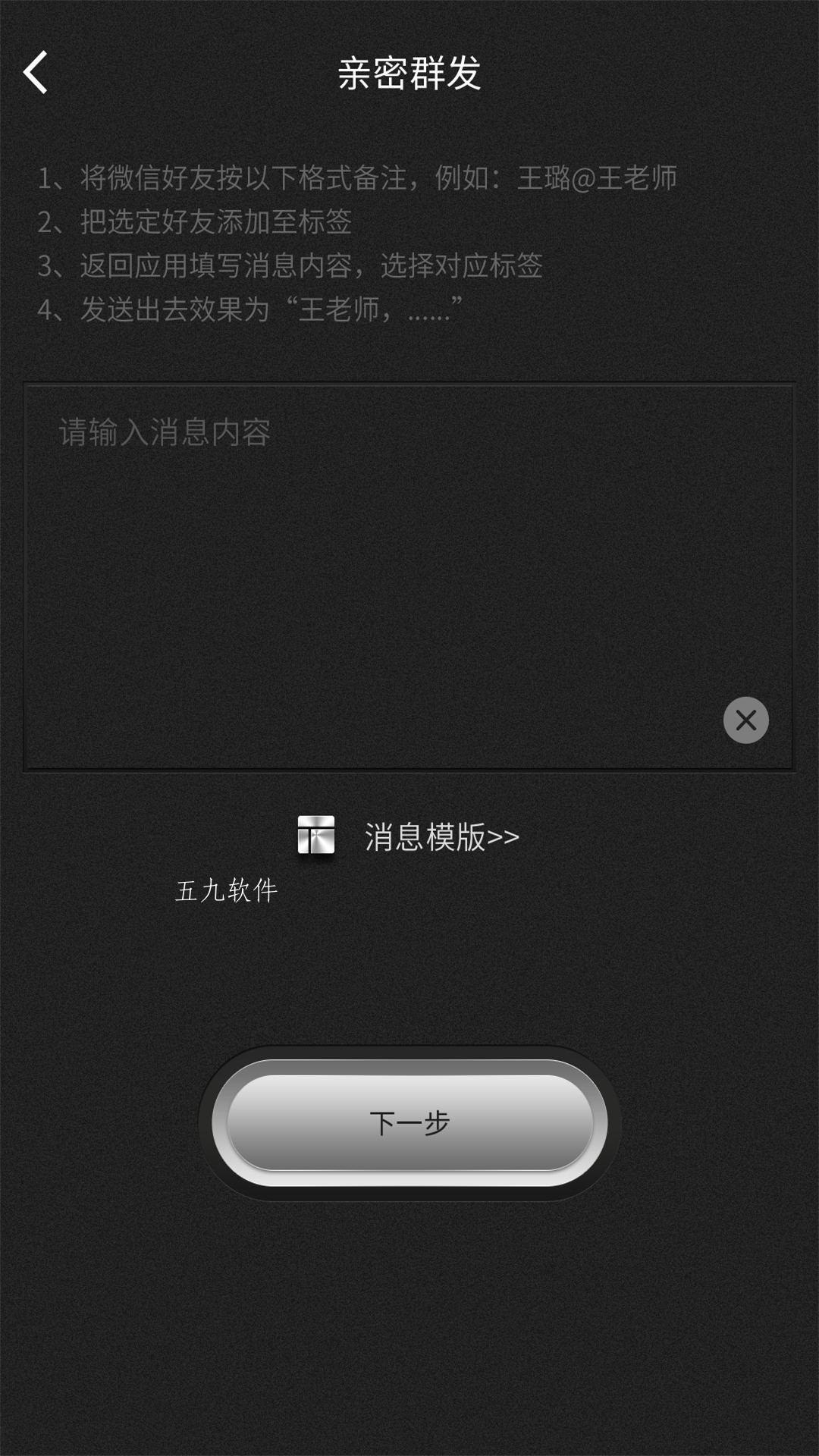The height and width of the screenshot is (1456, 819).
Task: Go back using the top-left arrow
Action: point(36,73)
